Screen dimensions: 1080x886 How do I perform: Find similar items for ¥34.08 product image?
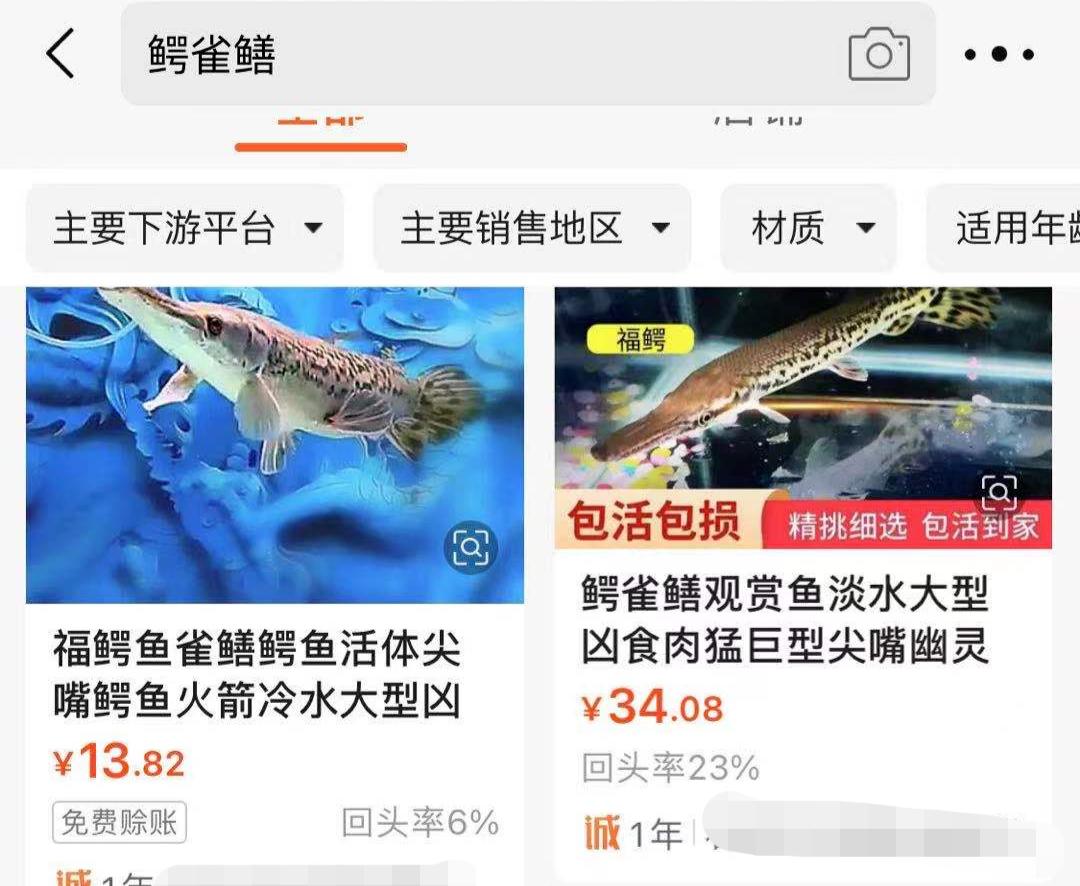(999, 492)
